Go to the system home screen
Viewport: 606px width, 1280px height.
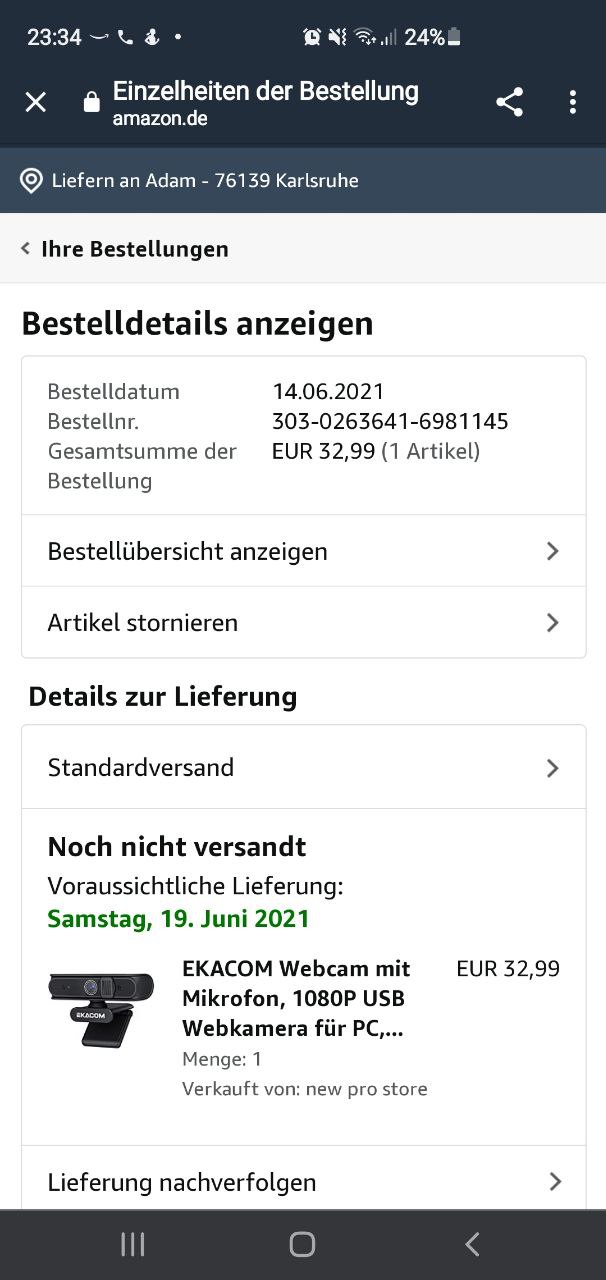302,1244
